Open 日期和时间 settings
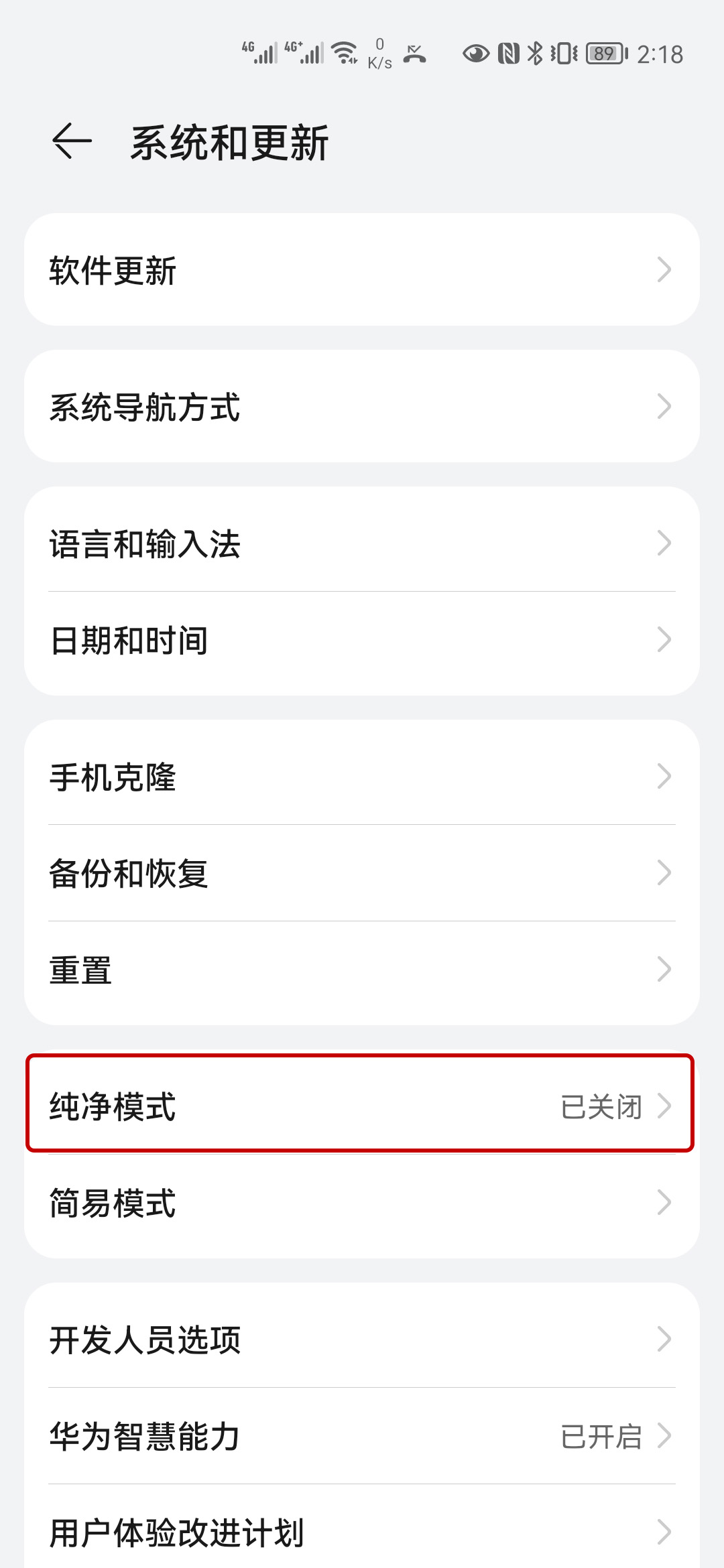 click(x=362, y=640)
